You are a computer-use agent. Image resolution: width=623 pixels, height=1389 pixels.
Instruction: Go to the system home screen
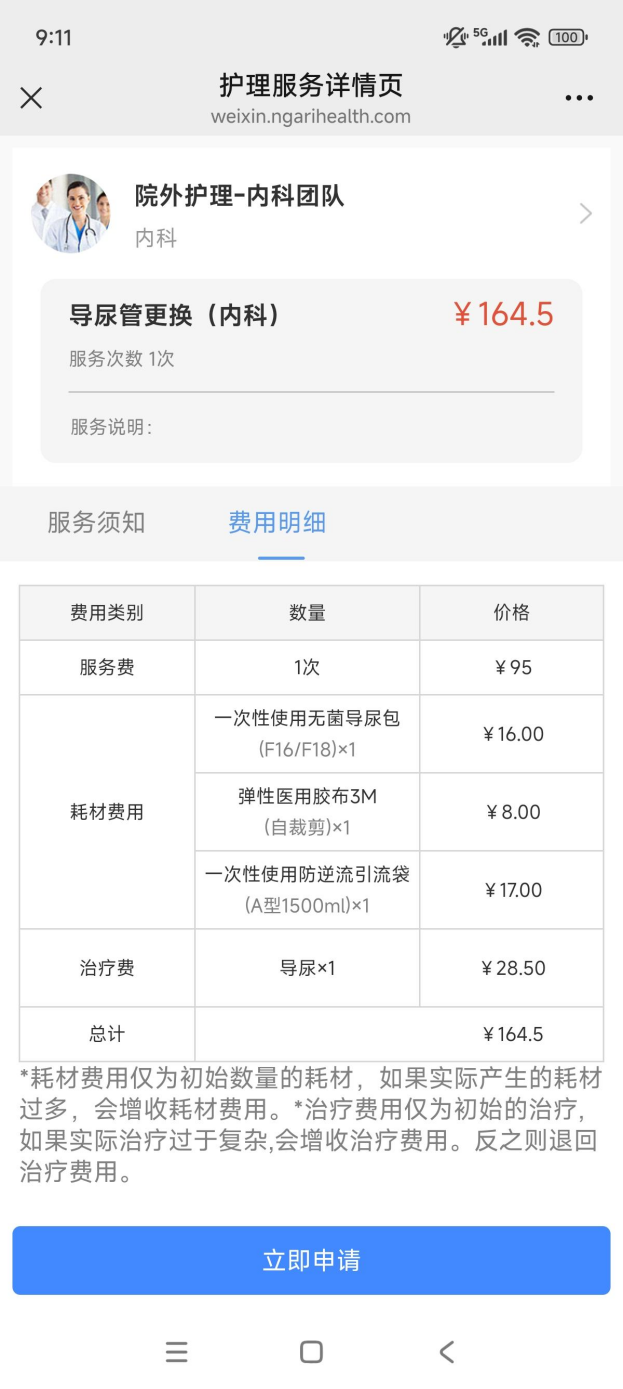(311, 1352)
